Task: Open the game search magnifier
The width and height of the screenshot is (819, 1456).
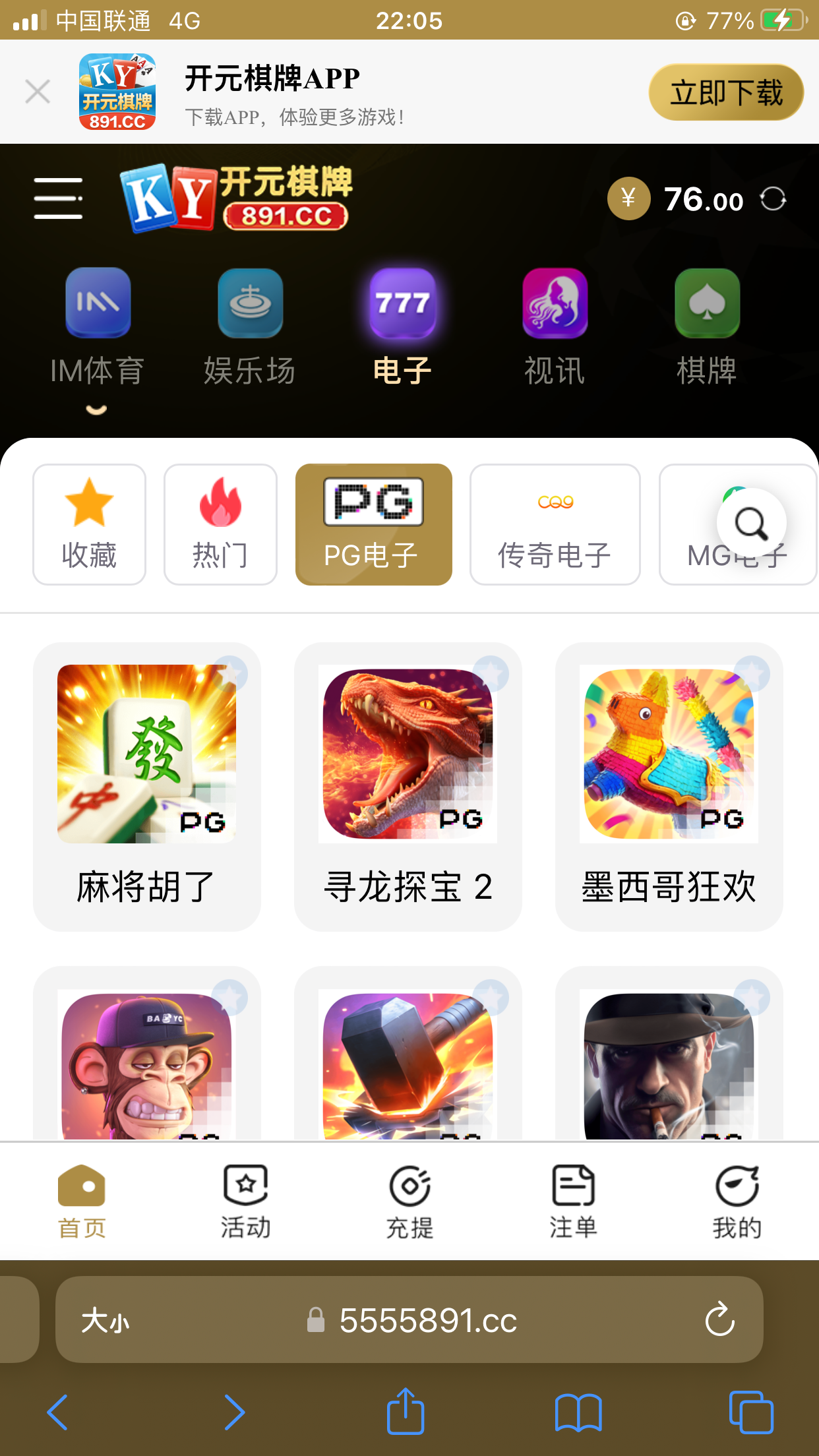Action: 751,524
